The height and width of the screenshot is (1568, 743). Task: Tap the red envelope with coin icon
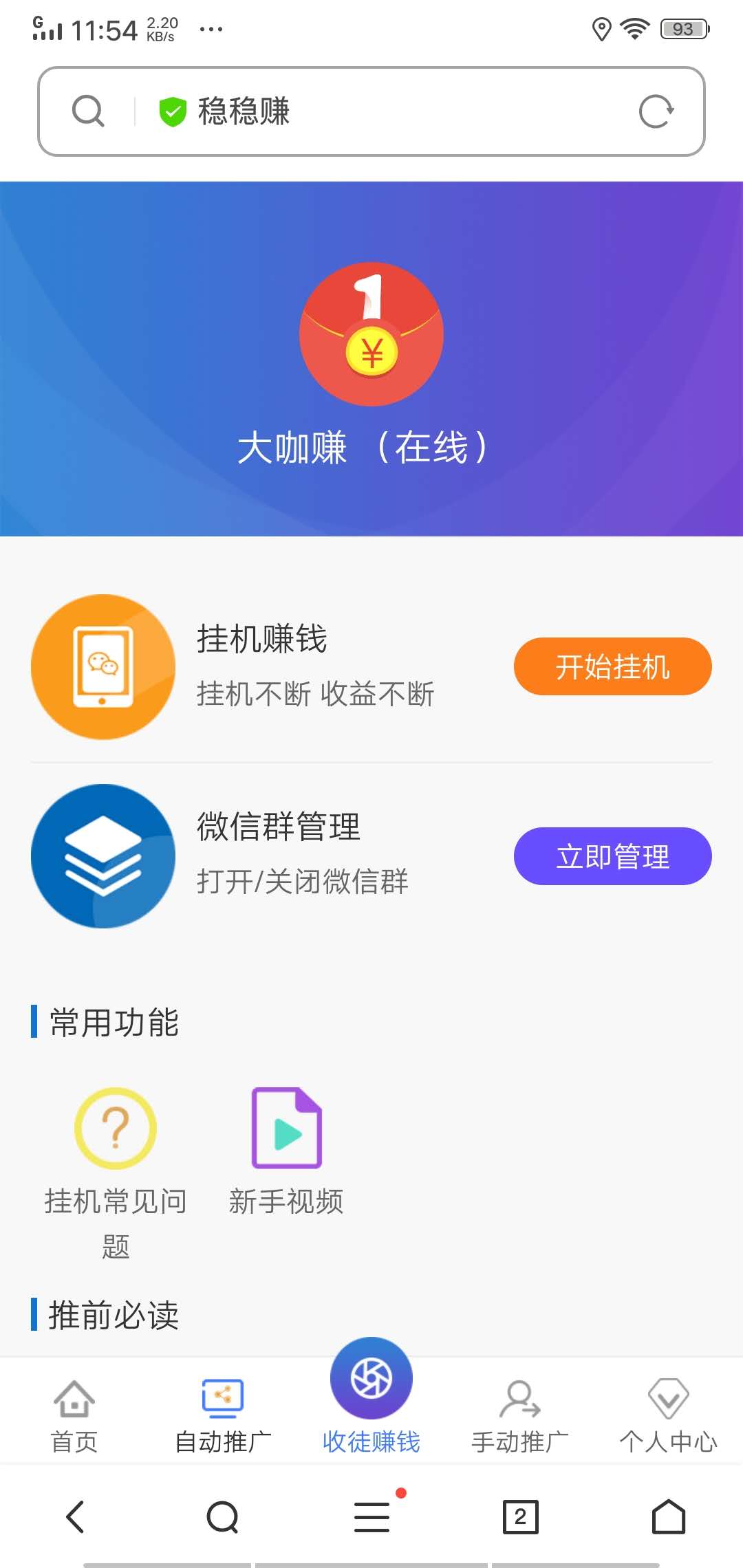click(x=371, y=335)
